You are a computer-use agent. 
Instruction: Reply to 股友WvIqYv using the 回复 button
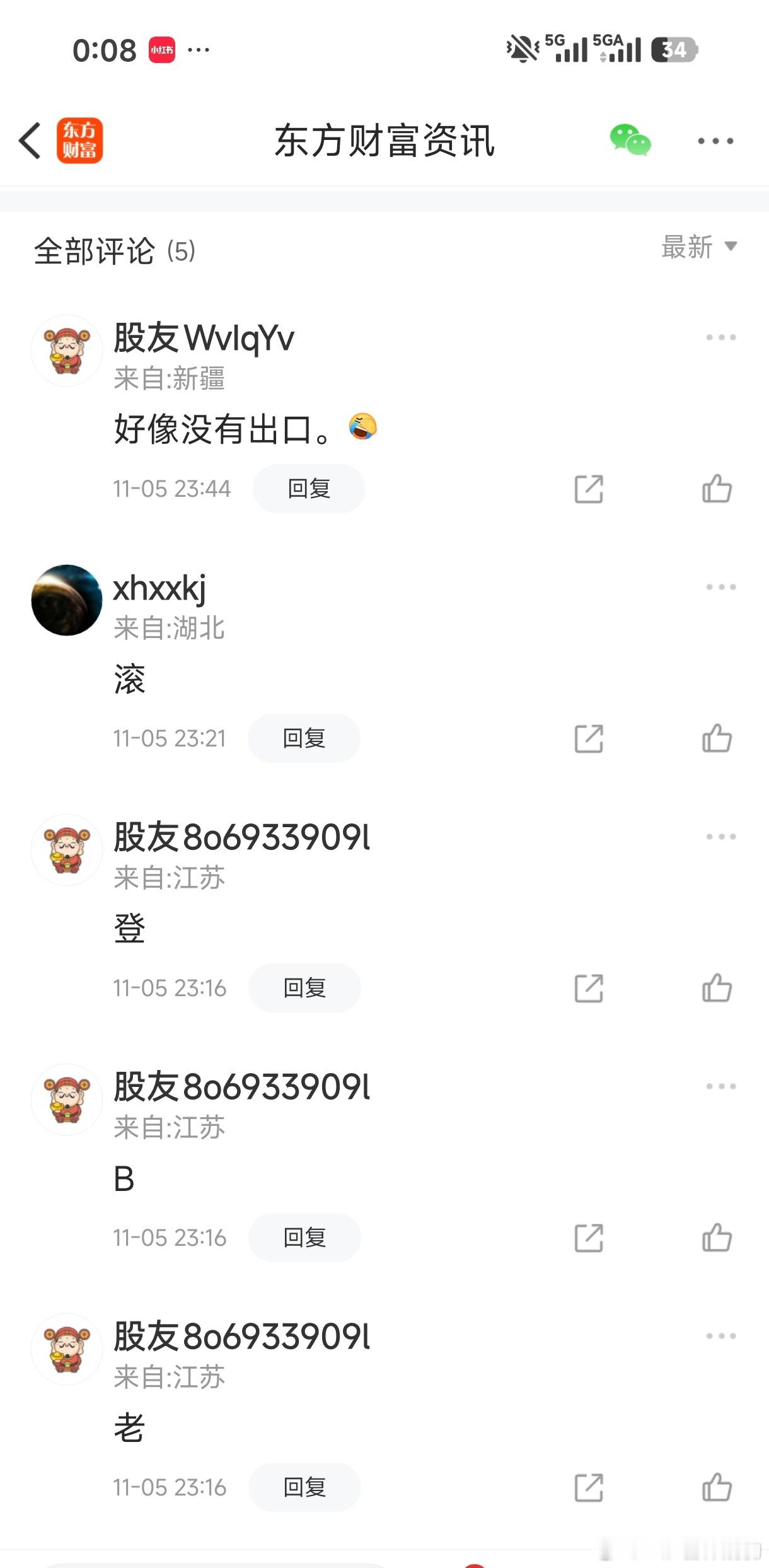309,489
